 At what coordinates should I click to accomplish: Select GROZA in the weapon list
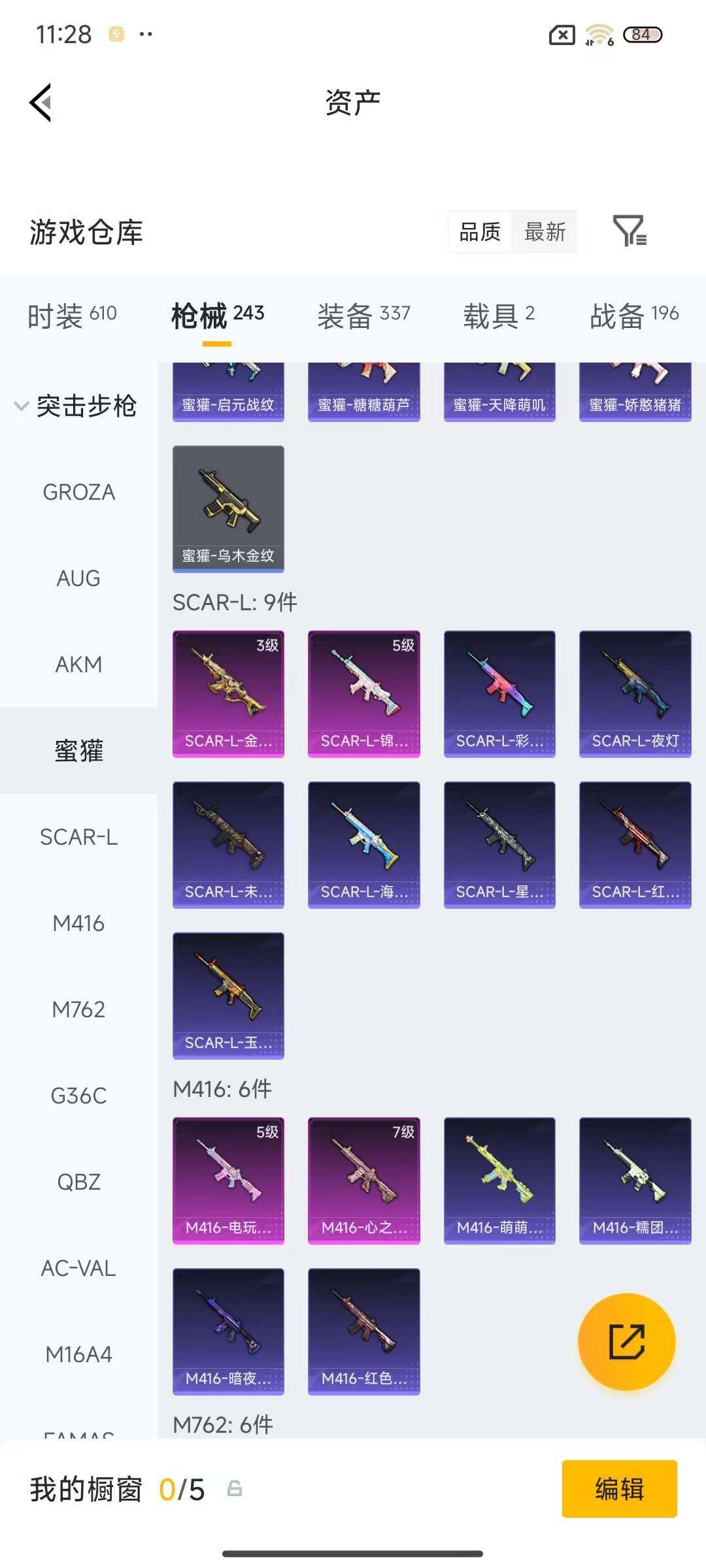click(x=78, y=492)
